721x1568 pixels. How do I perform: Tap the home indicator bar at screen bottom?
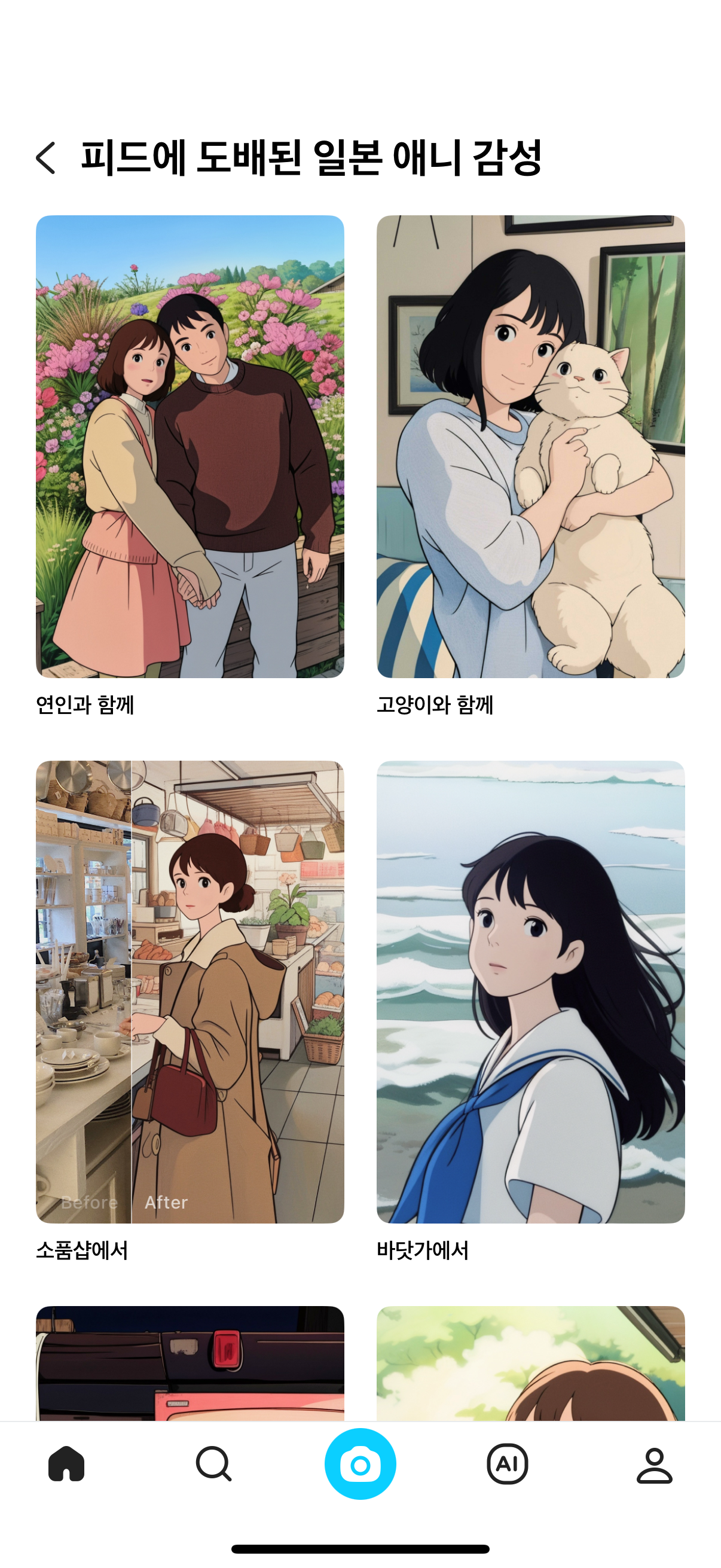click(x=360, y=1549)
